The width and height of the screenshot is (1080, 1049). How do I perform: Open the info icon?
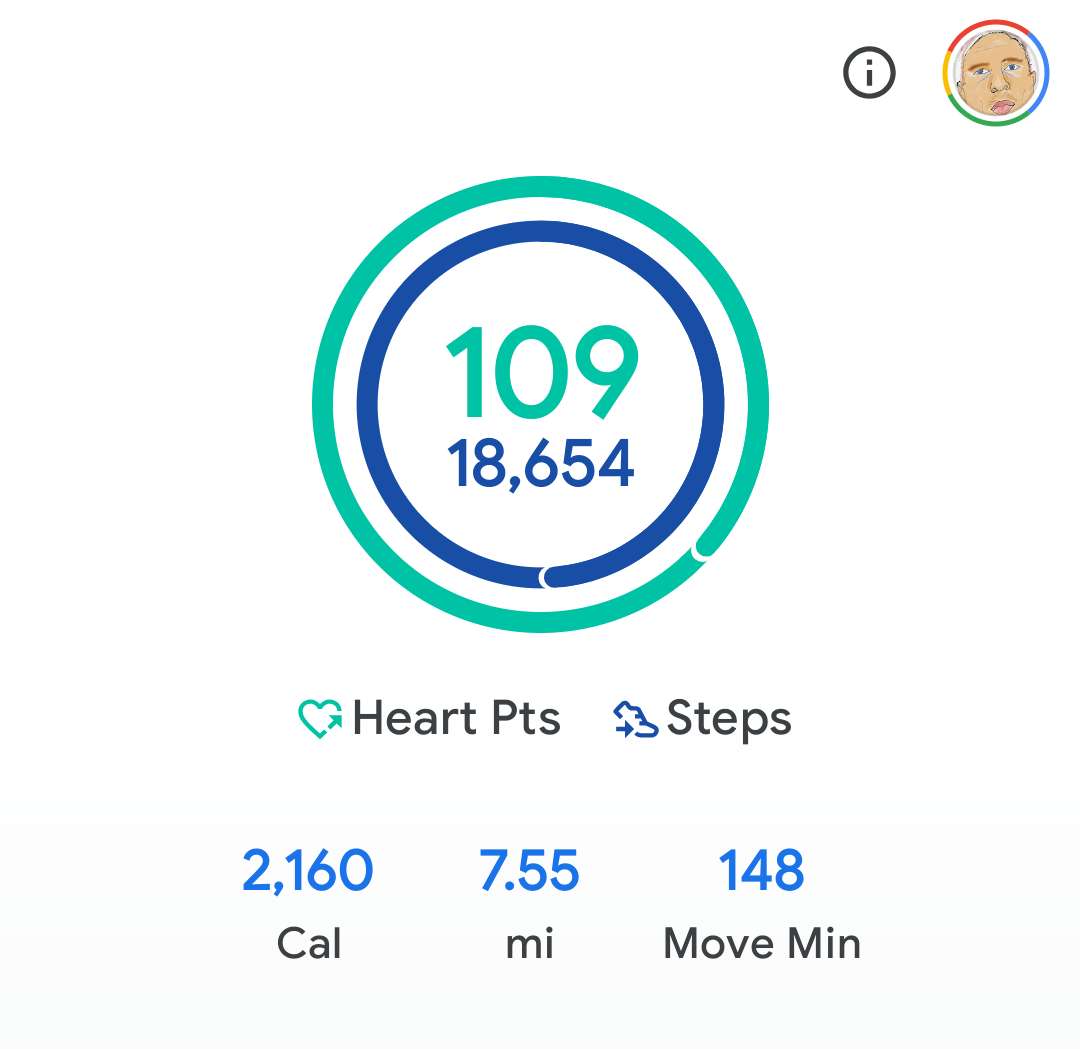pos(869,73)
